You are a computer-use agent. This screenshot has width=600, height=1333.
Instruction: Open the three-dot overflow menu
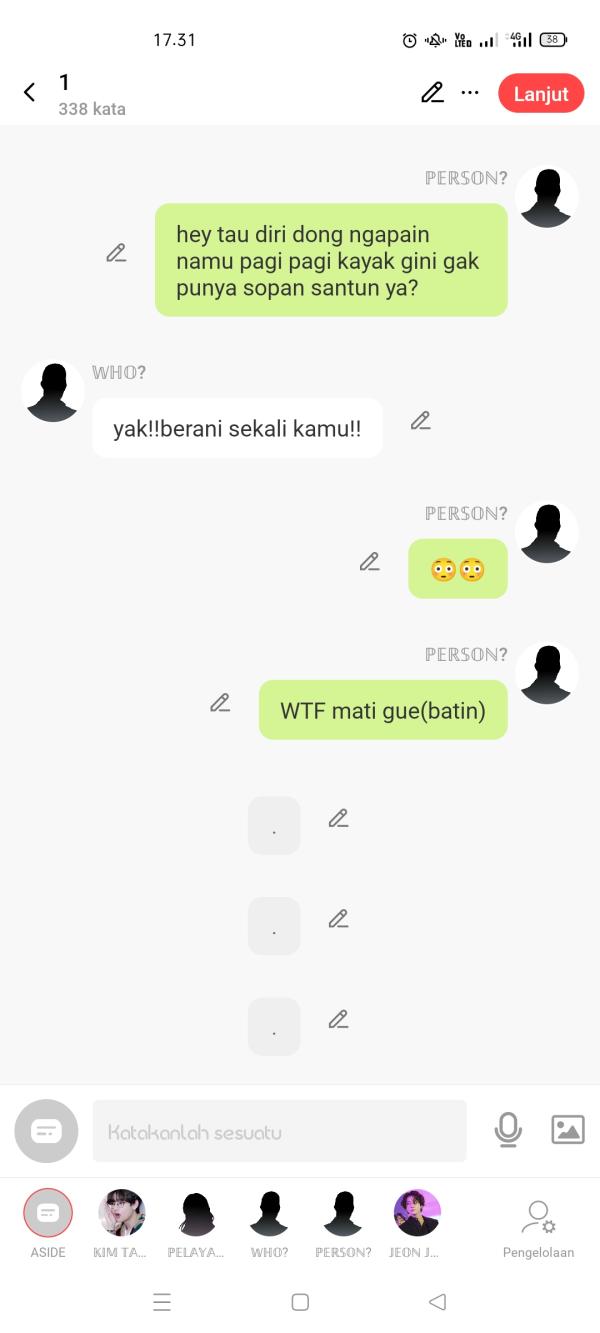(470, 93)
